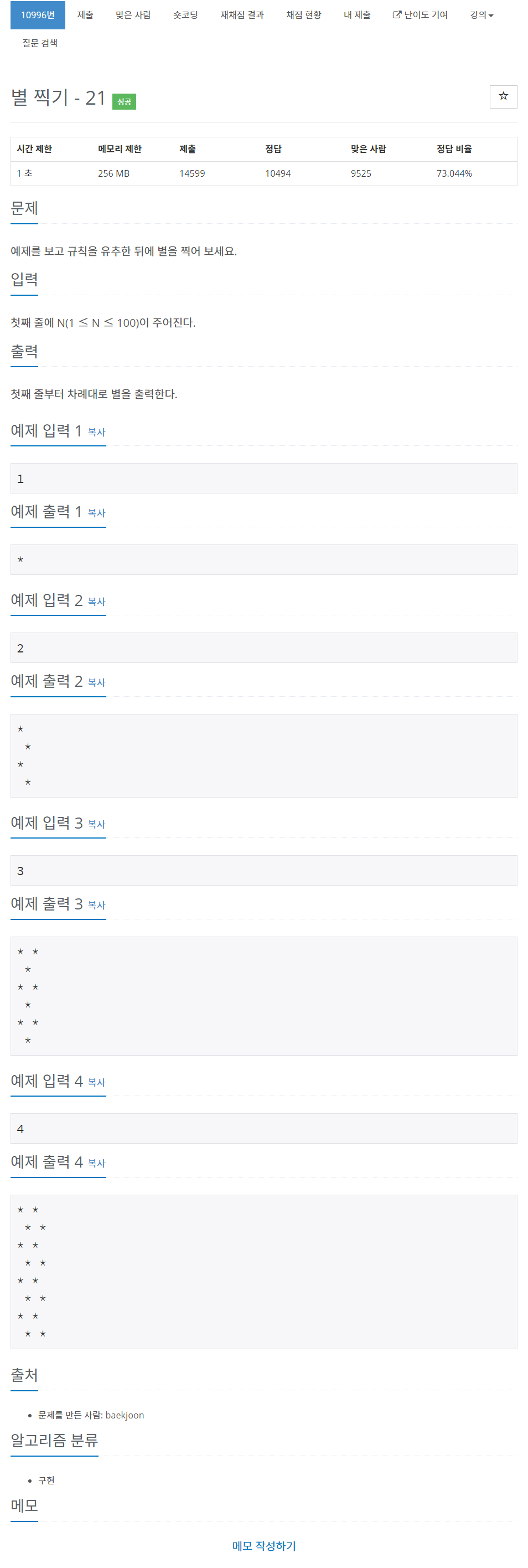Copy 예제 출력 4 using 복사
528x1568 pixels.
(97, 1163)
